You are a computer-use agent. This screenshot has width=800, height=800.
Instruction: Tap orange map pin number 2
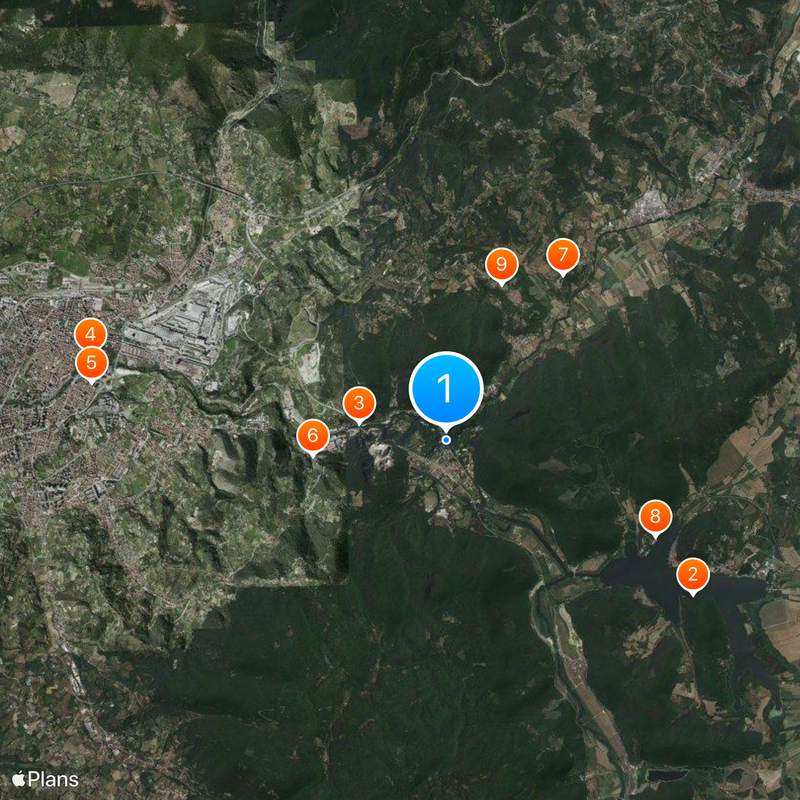(692, 575)
